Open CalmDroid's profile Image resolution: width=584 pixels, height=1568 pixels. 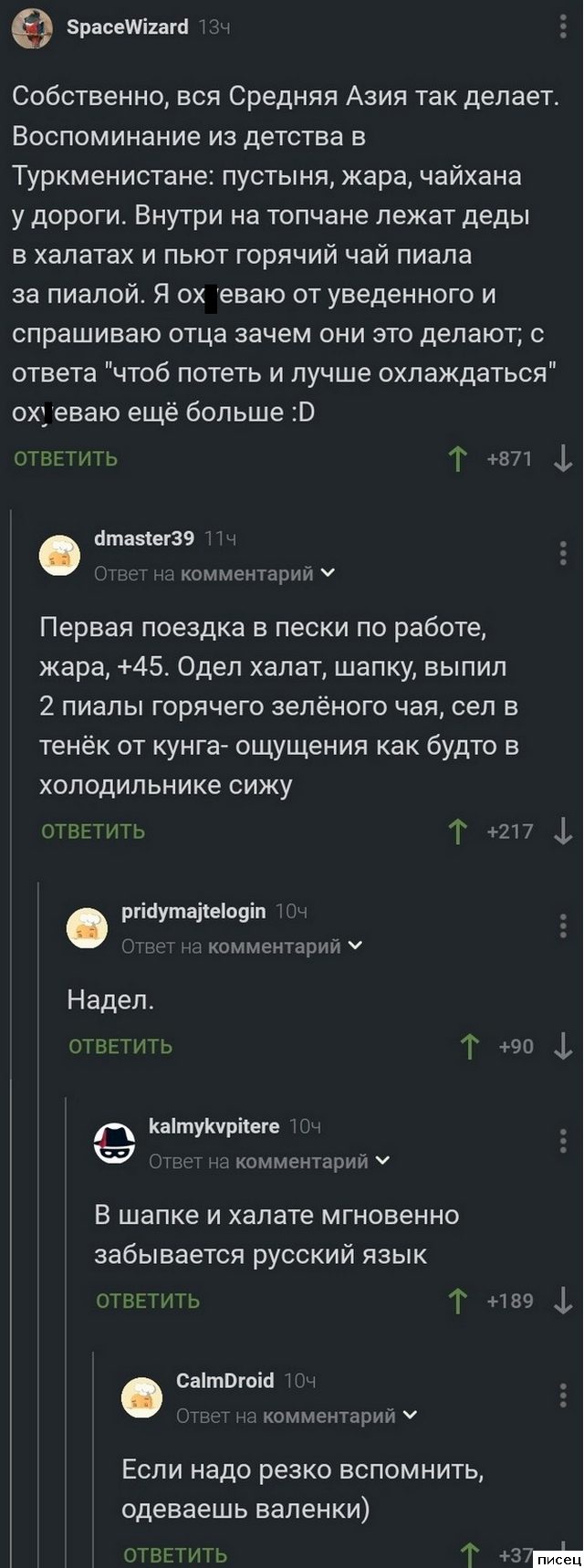coord(224,1380)
